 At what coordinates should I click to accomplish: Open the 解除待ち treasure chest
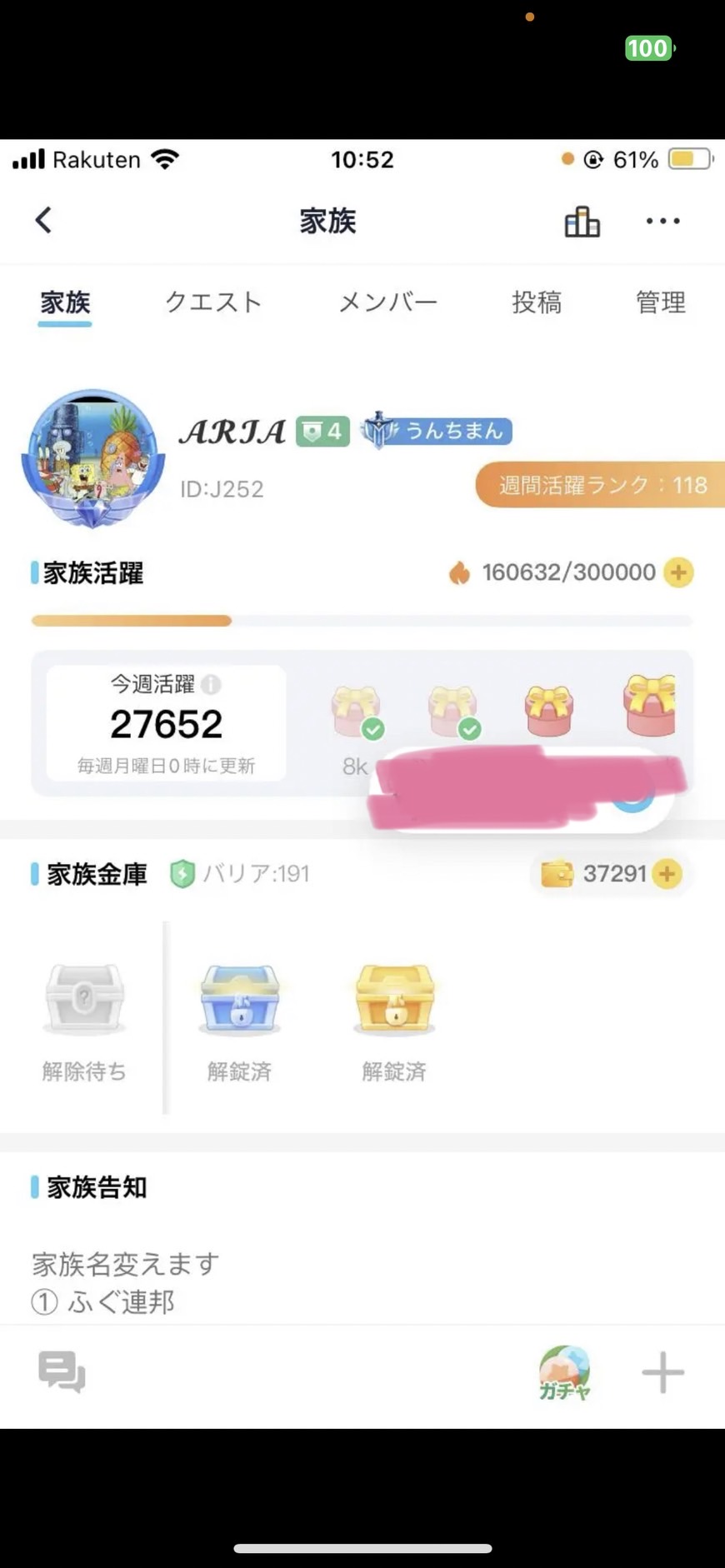coord(84,1000)
